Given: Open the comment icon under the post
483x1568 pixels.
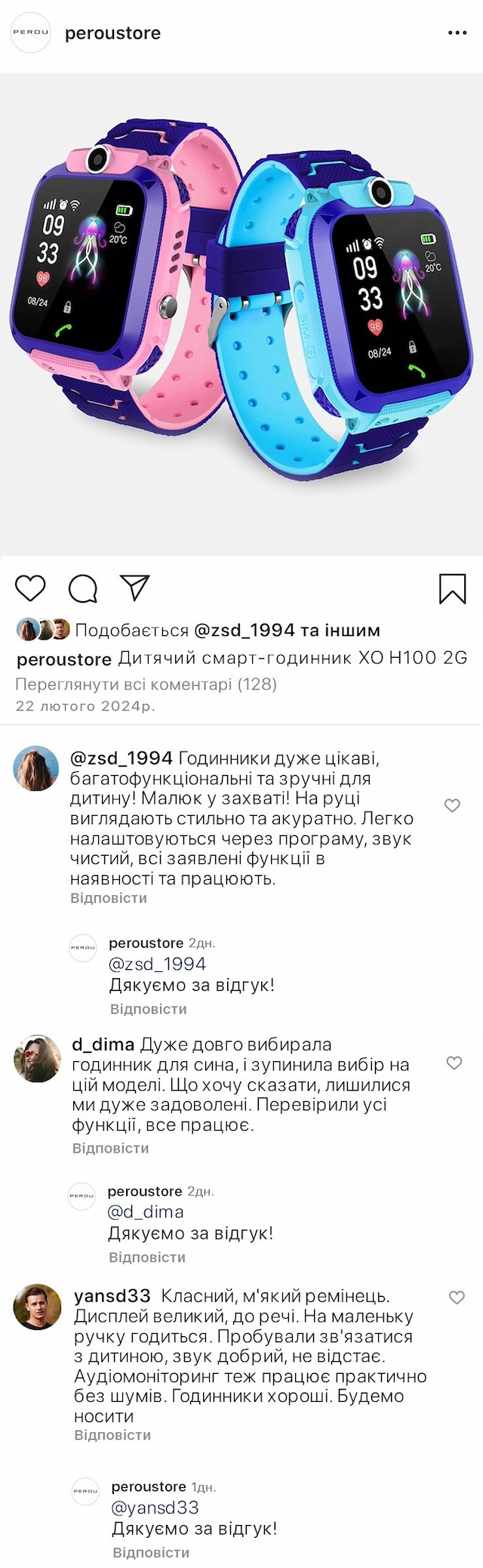Looking at the screenshot, I should tap(83, 588).
